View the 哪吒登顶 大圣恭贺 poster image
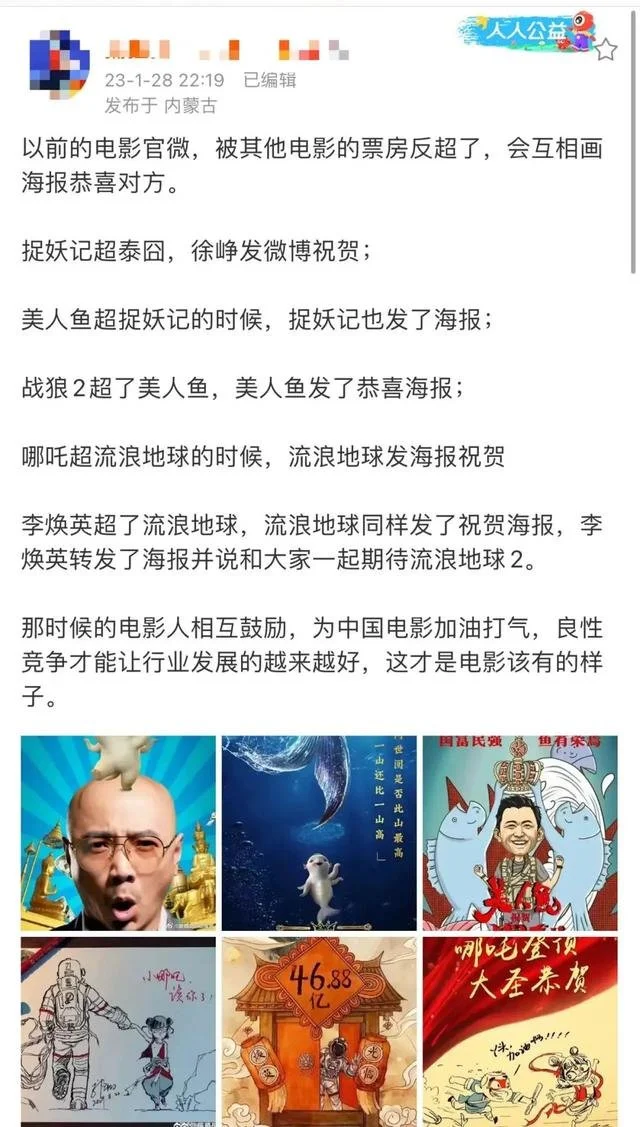This screenshot has height=1127, width=640. pyautogui.click(x=519, y=1032)
